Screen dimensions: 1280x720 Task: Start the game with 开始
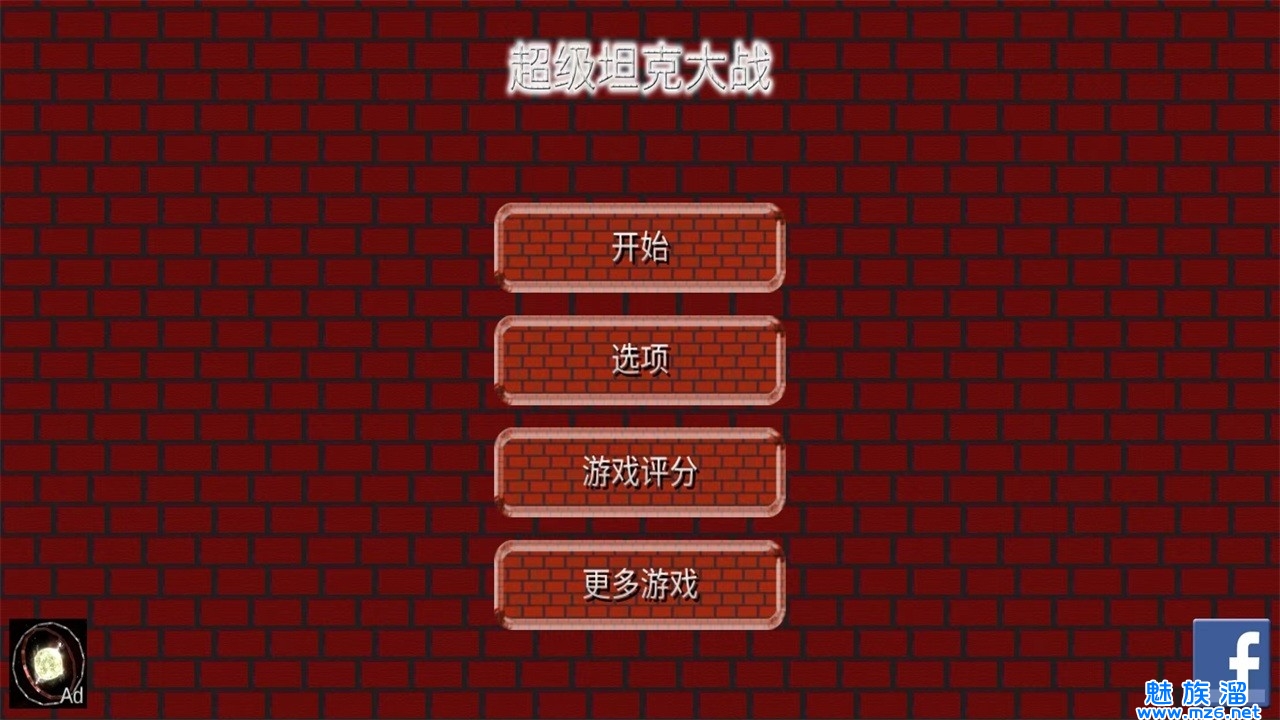click(640, 248)
